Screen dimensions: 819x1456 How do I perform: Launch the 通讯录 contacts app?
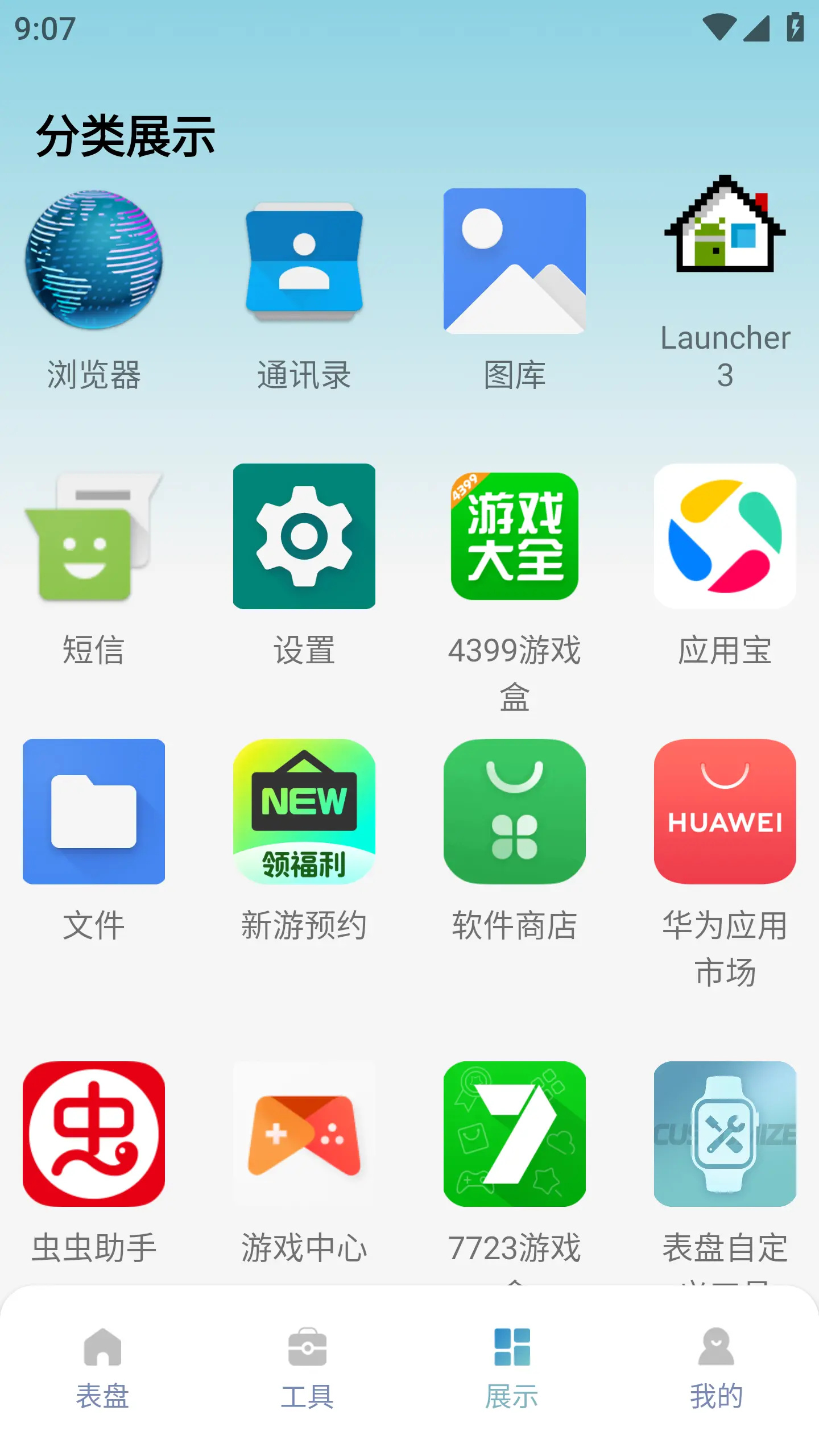pos(304,262)
